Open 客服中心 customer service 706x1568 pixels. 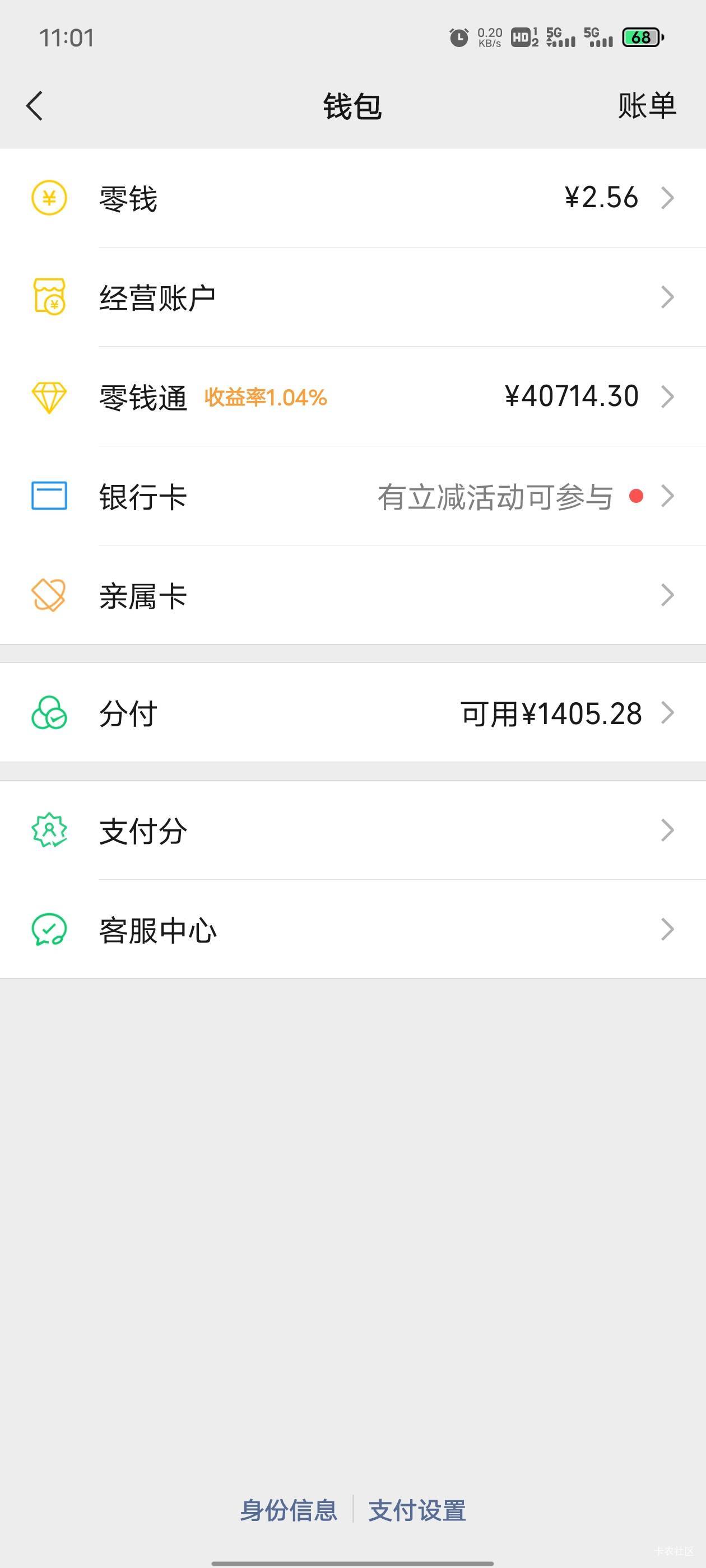[352, 930]
